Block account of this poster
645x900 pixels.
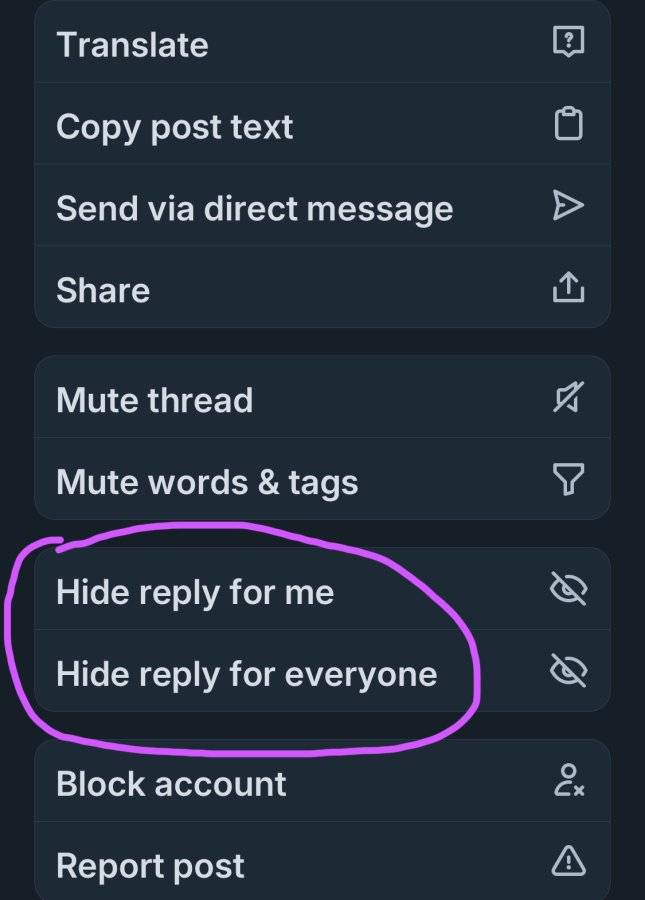(322, 781)
